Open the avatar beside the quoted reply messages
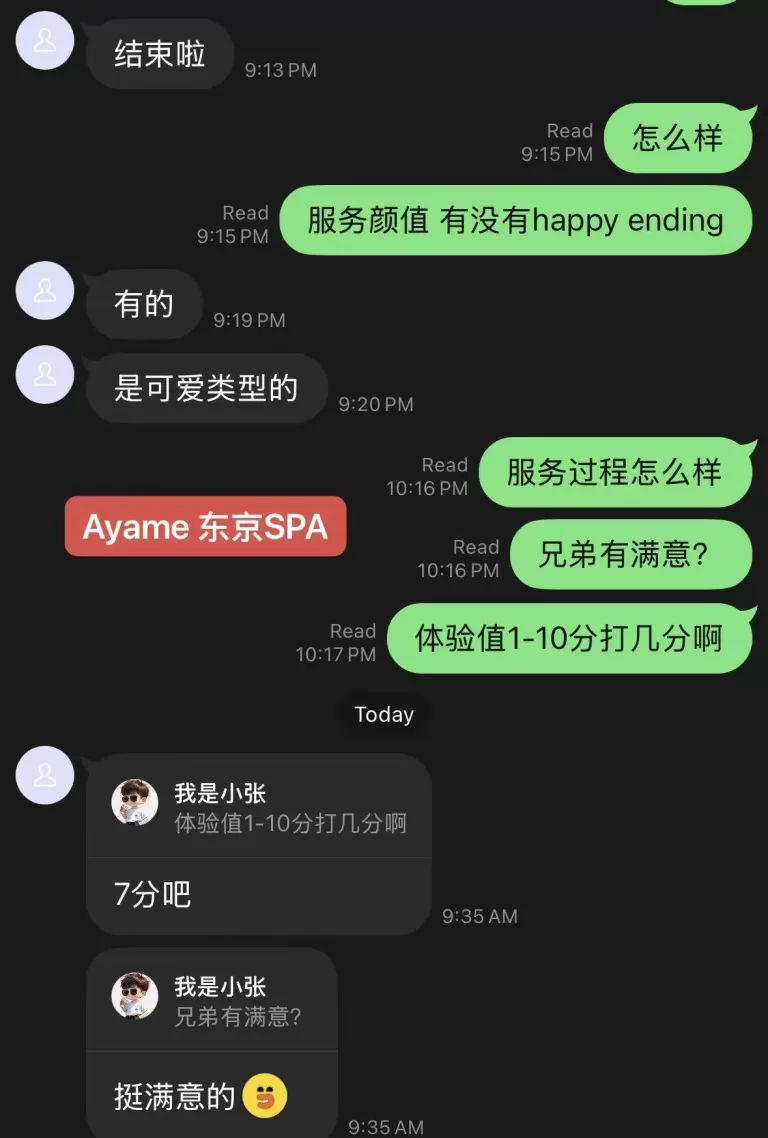Image resolution: width=768 pixels, height=1138 pixels. point(44,775)
